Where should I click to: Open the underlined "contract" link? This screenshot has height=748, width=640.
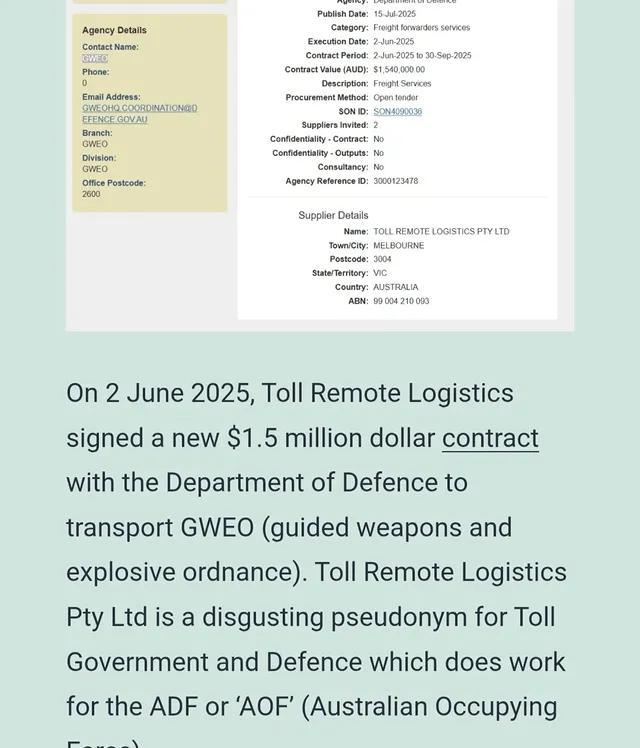(490, 438)
